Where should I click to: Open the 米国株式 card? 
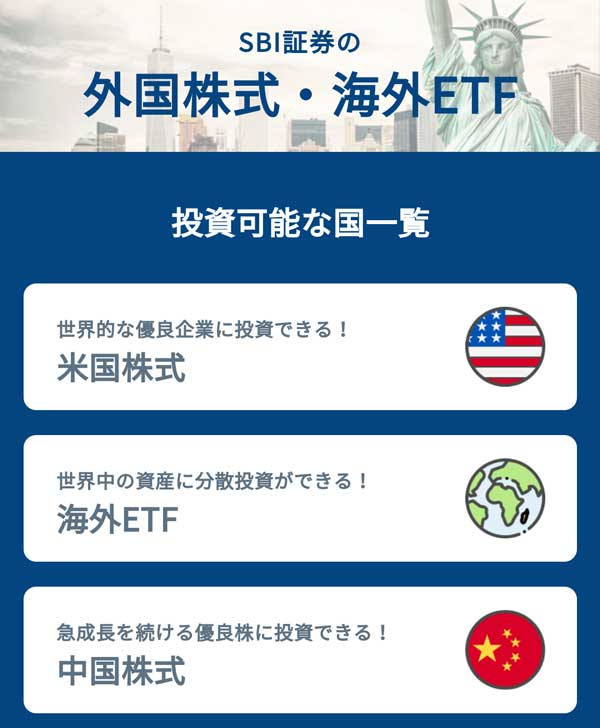[300, 347]
